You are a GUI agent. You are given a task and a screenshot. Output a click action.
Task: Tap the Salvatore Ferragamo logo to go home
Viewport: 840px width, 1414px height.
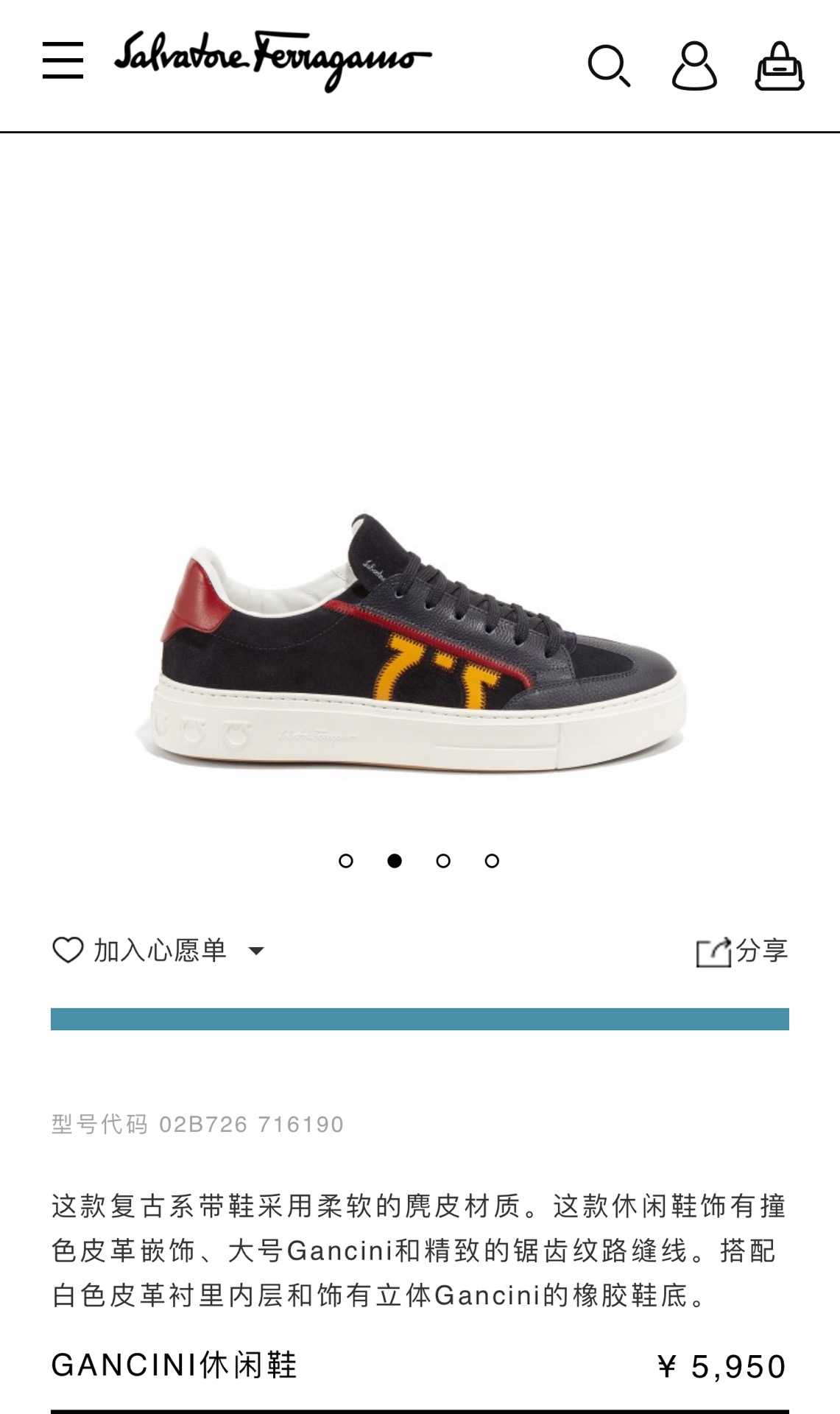point(272,60)
